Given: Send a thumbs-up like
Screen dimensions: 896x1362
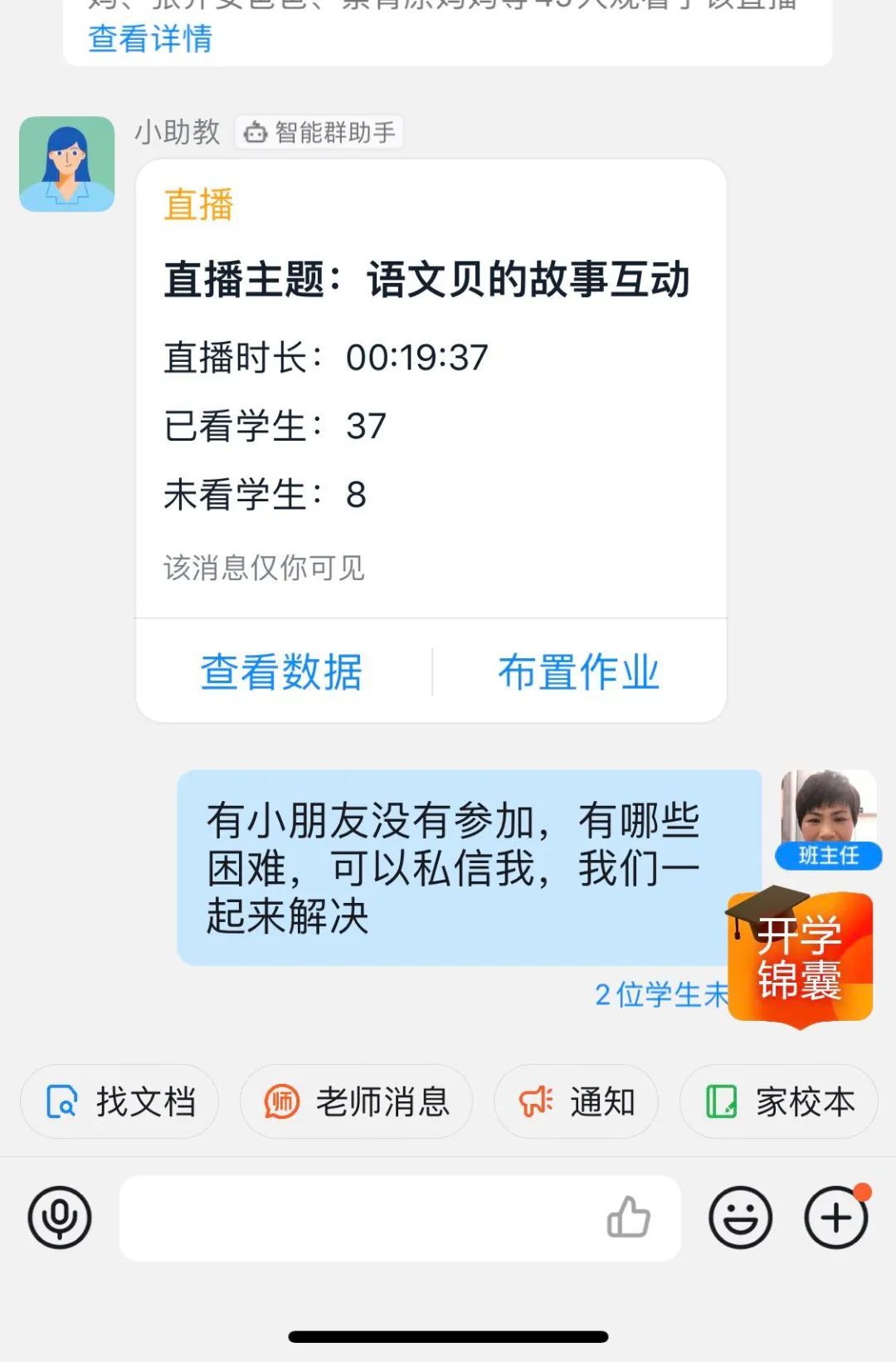Looking at the screenshot, I should (628, 1218).
